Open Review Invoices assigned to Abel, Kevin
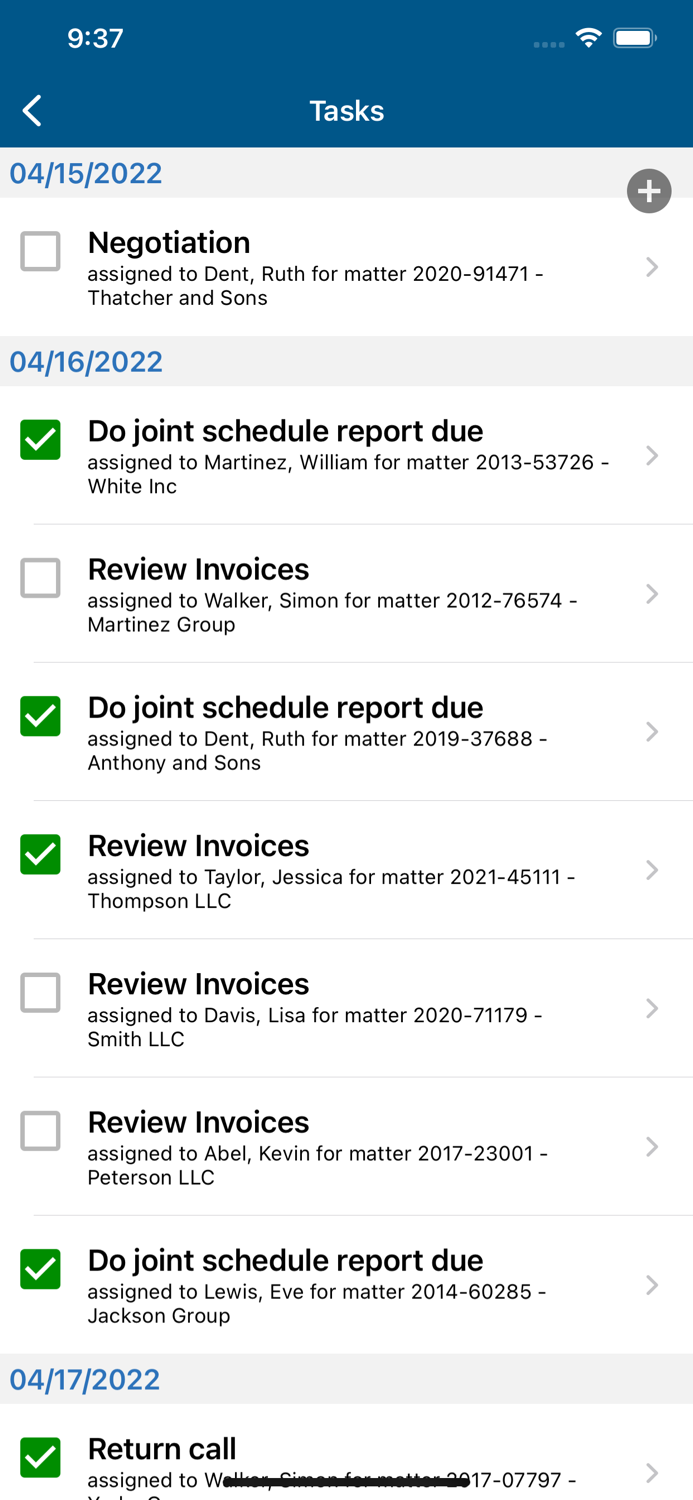Viewport: 693px width, 1500px height. point(346,1146)
